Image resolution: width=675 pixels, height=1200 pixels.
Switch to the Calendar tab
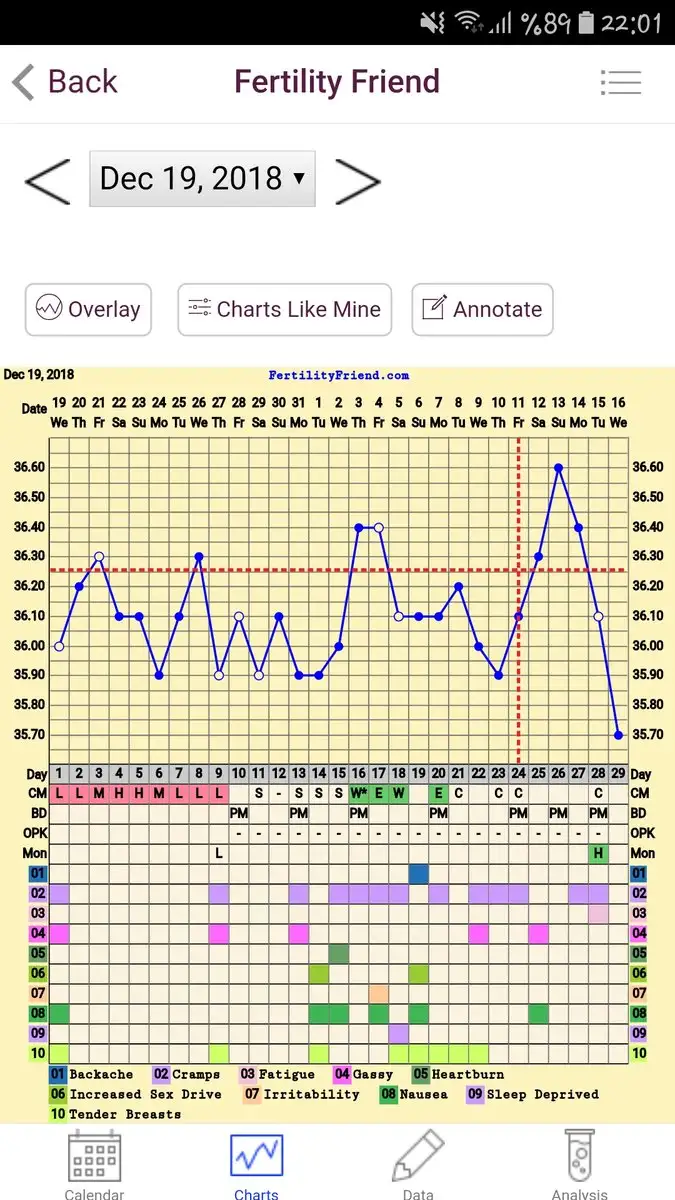click(94, 1165)
